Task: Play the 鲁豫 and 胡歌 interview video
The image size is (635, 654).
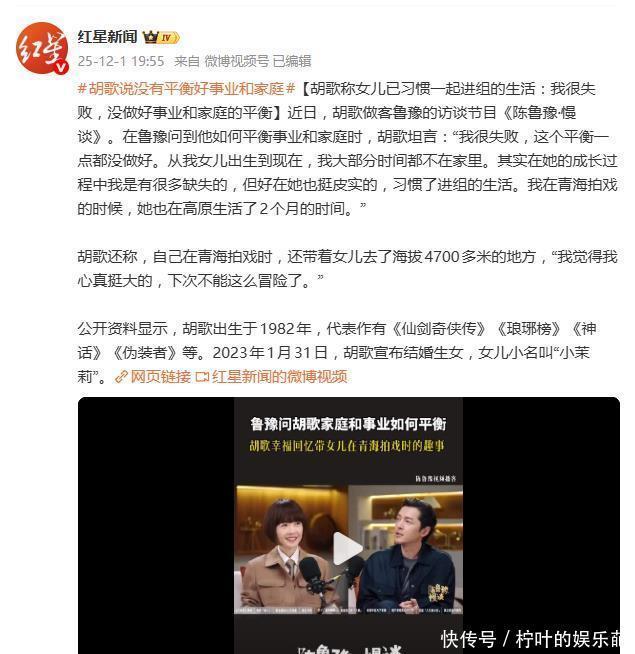Action: click(x=348, y=548)
